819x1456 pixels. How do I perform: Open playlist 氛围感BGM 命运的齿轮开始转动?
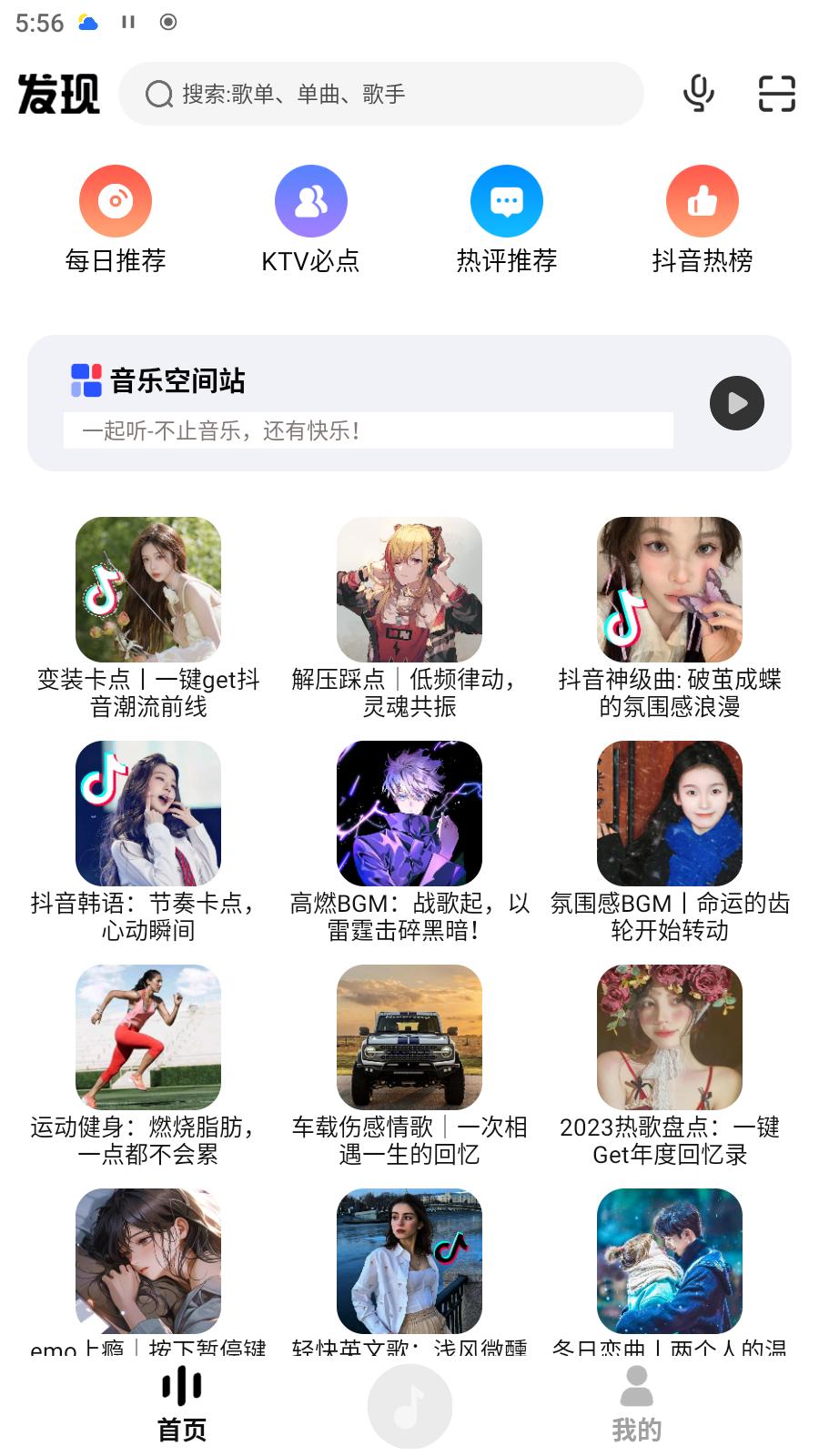(669, 814)
